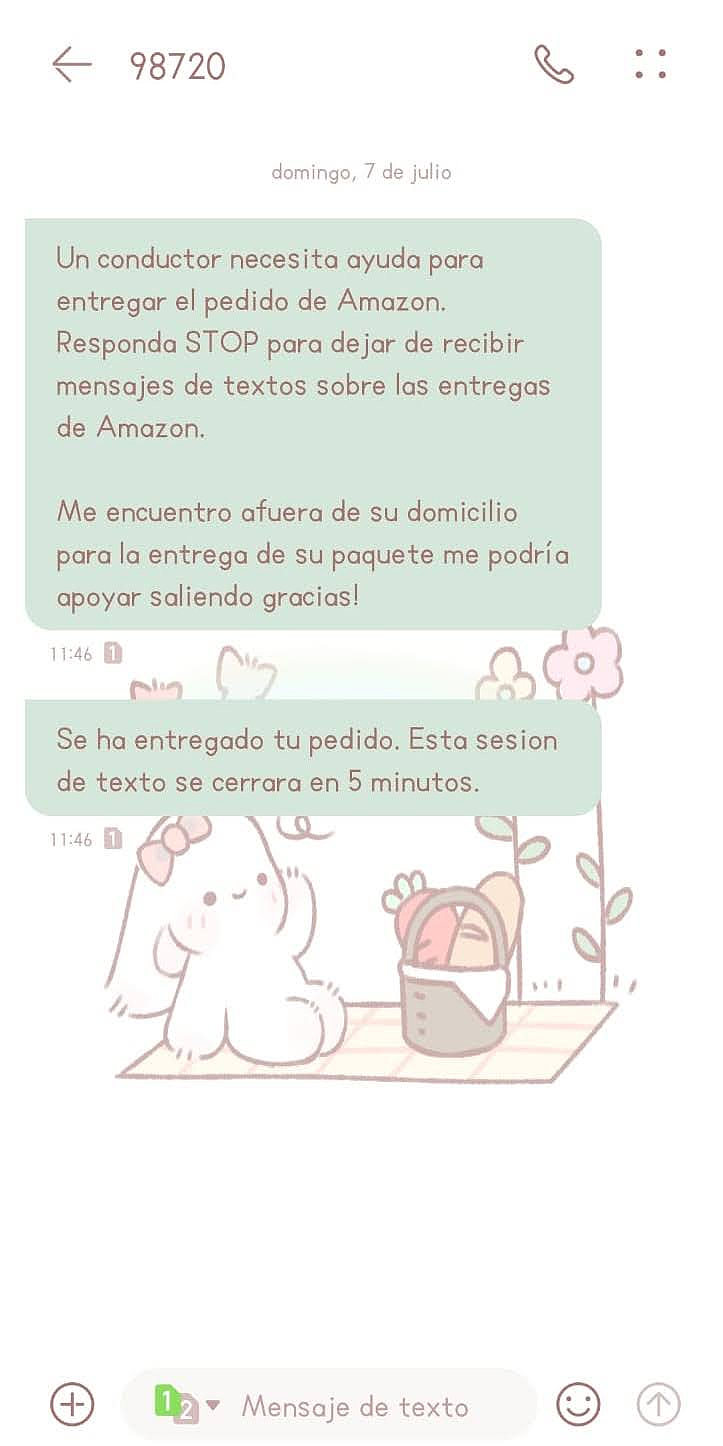Call the number 98720

tap(554, 65)
